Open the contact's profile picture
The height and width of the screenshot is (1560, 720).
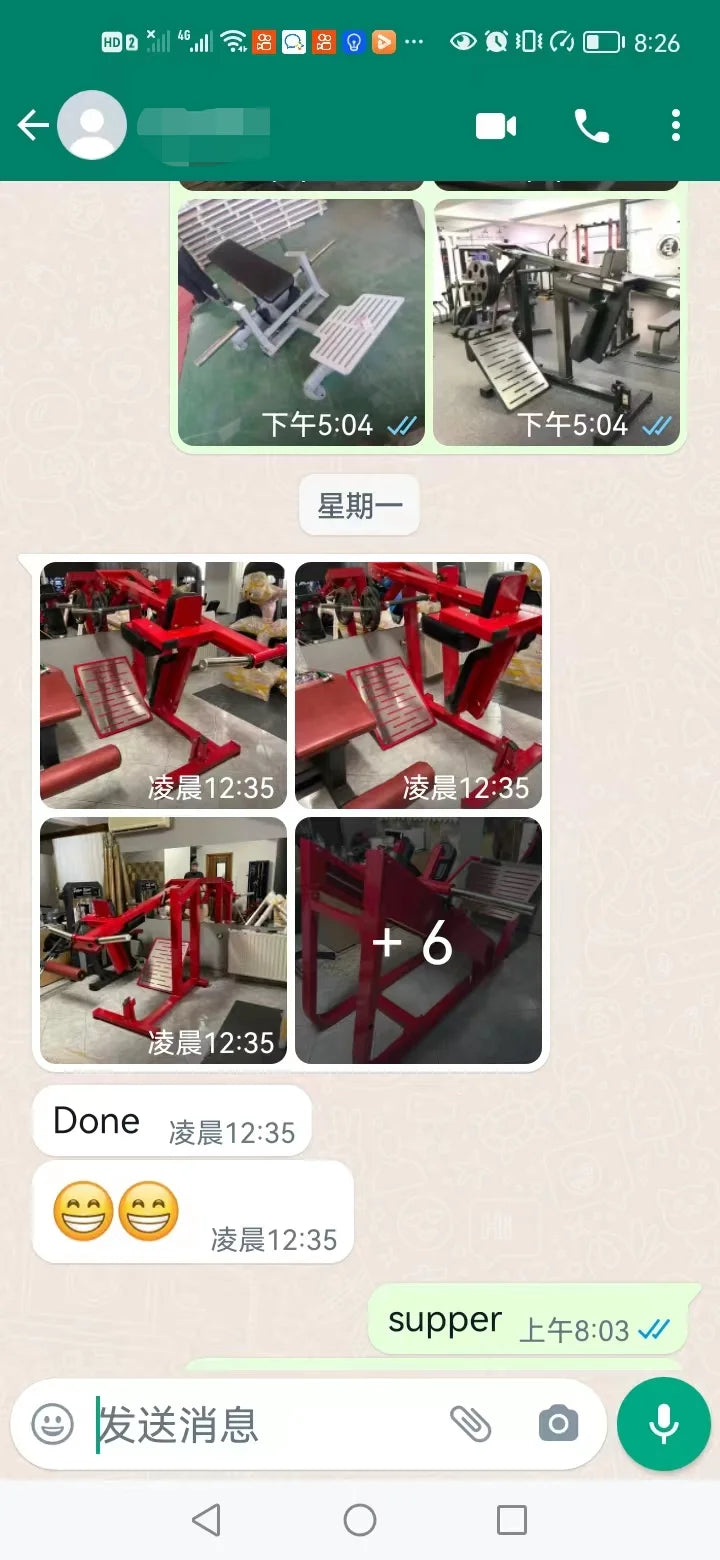(92, 126)
